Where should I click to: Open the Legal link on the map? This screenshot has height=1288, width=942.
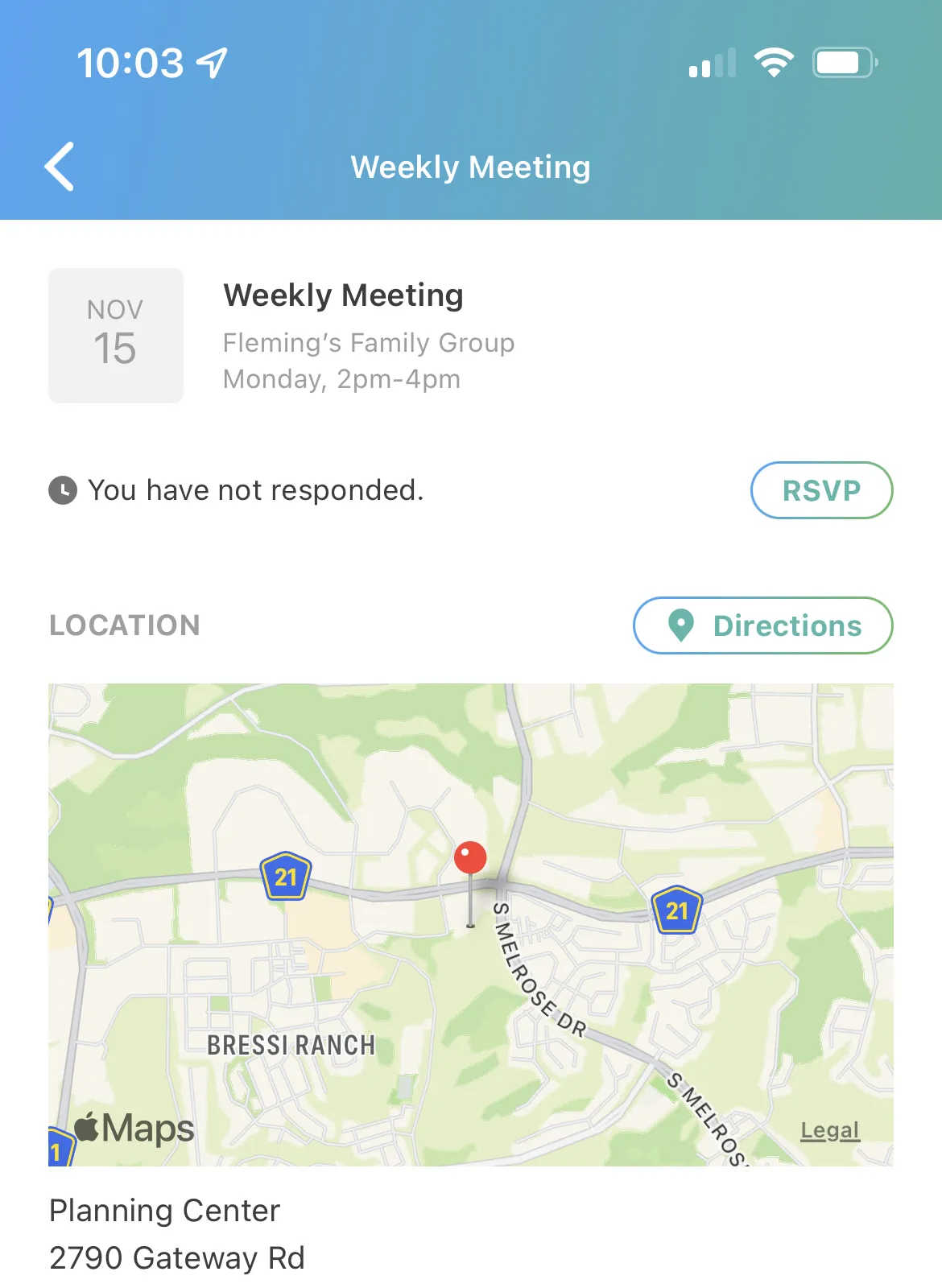pyautogui.click(x=830, y=1130)
